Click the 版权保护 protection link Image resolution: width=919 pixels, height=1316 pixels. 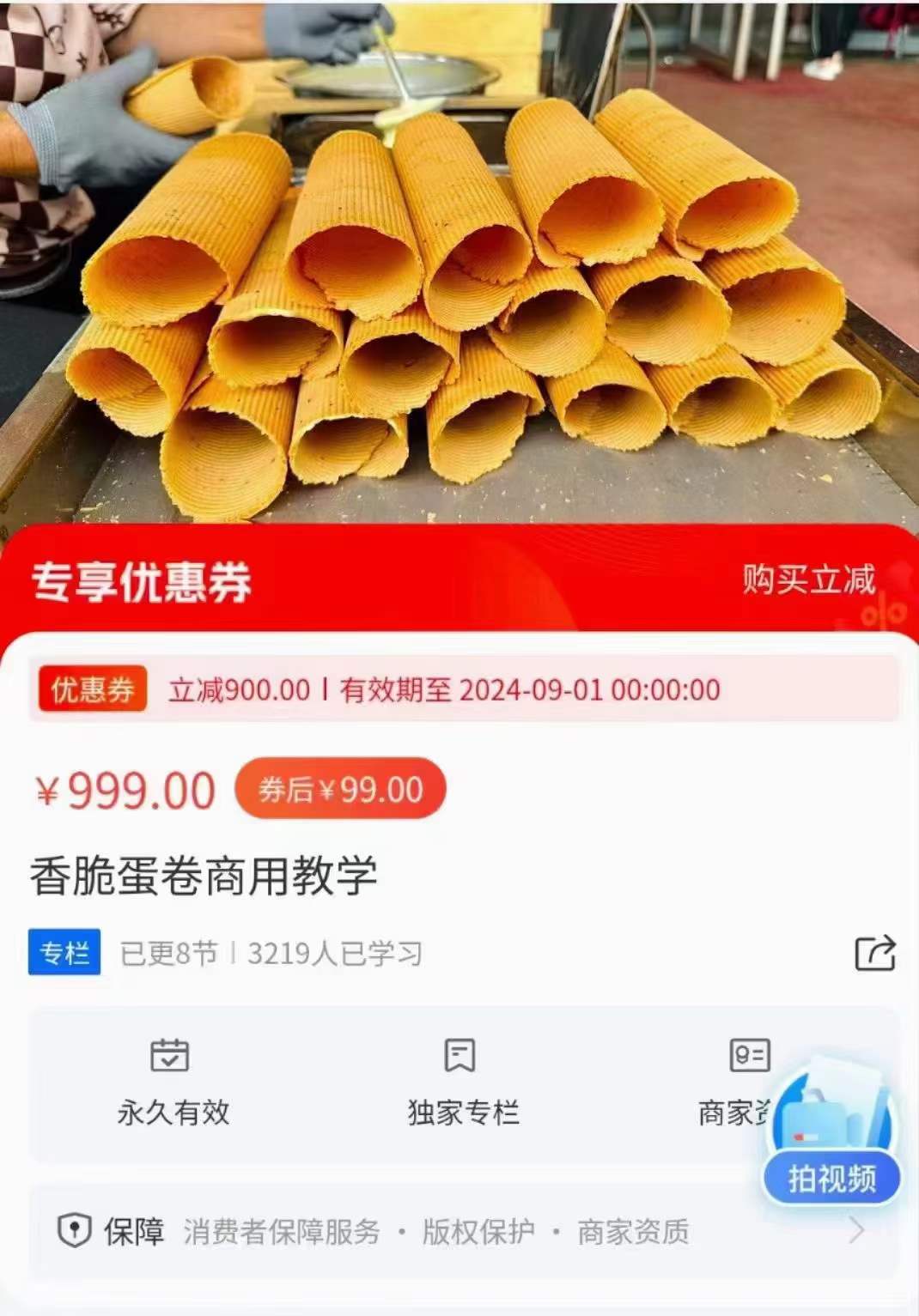(x=478, y=1231)
